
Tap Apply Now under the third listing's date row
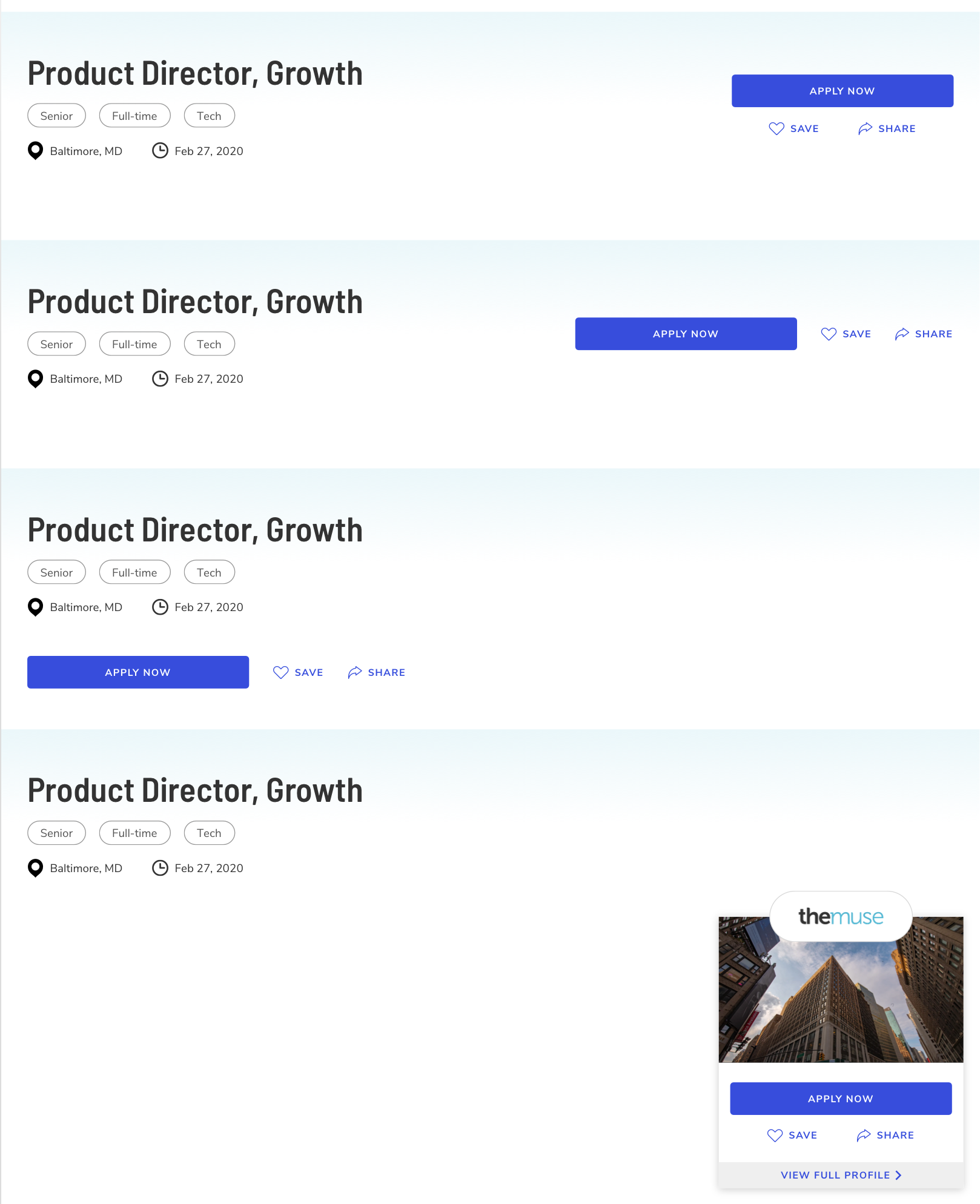[x=138, y=672]
